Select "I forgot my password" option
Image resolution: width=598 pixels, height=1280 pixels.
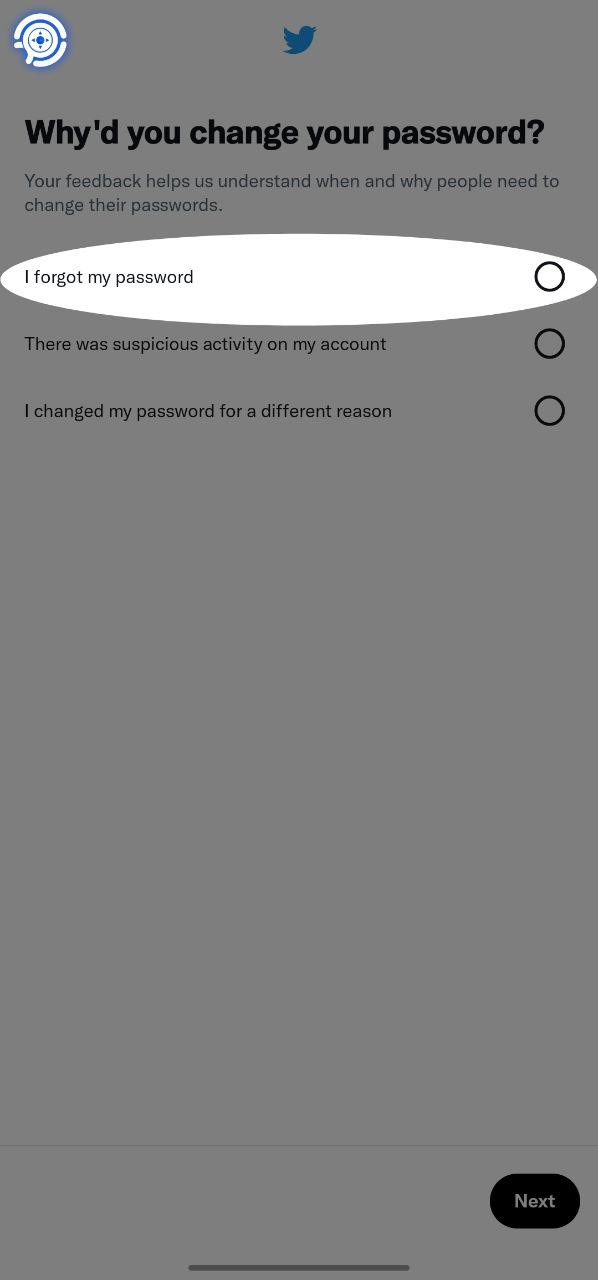click(299, 277)
